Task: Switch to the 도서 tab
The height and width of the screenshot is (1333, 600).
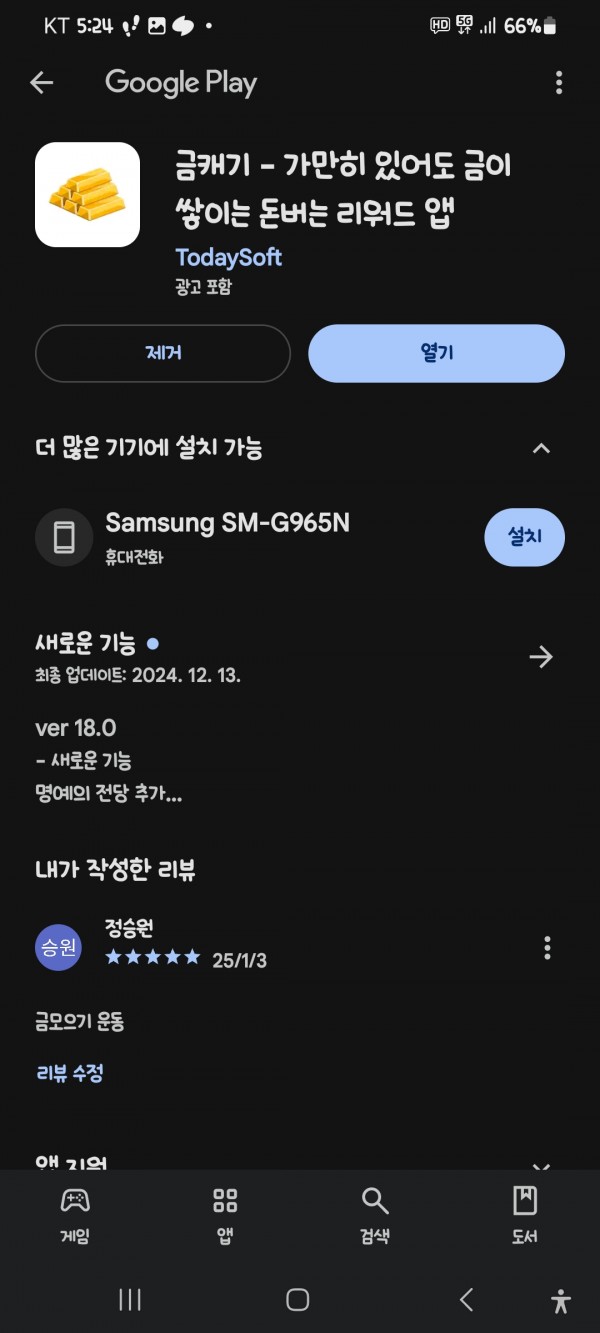Action: pyautogui.click(x=525, y=1215)
